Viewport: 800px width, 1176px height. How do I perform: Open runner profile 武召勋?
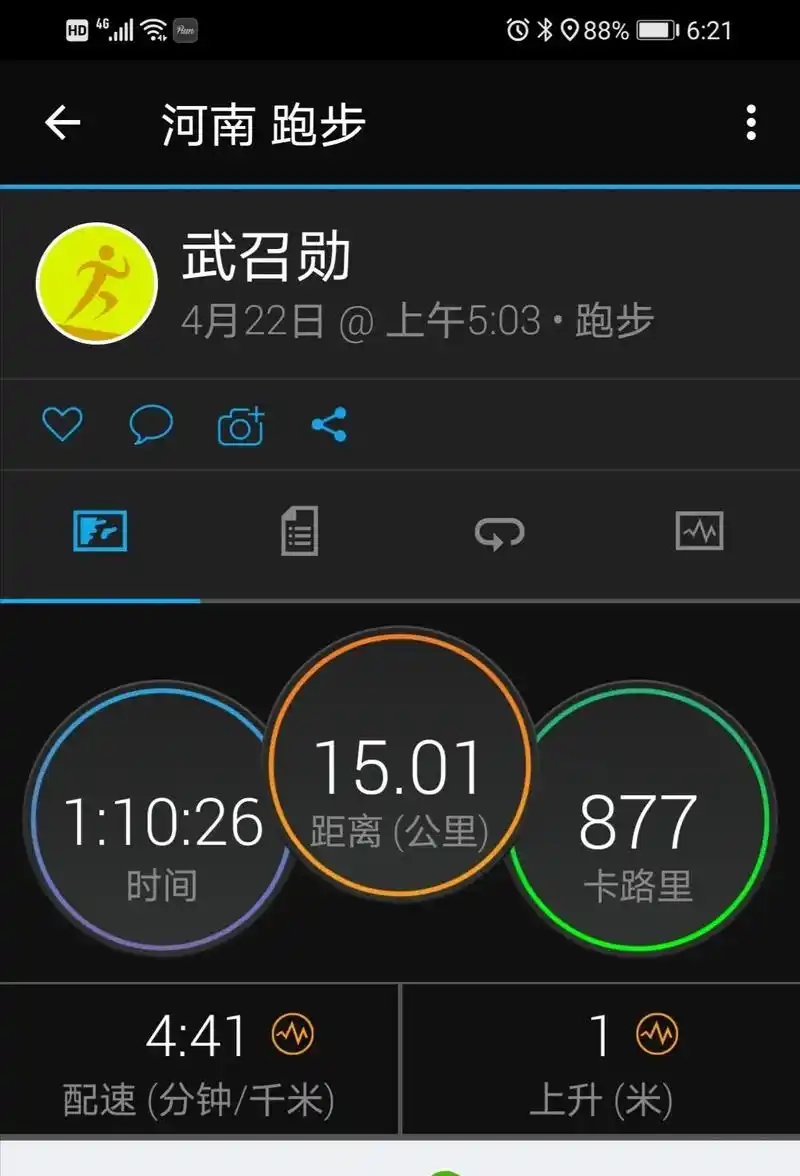click(266, 258)
